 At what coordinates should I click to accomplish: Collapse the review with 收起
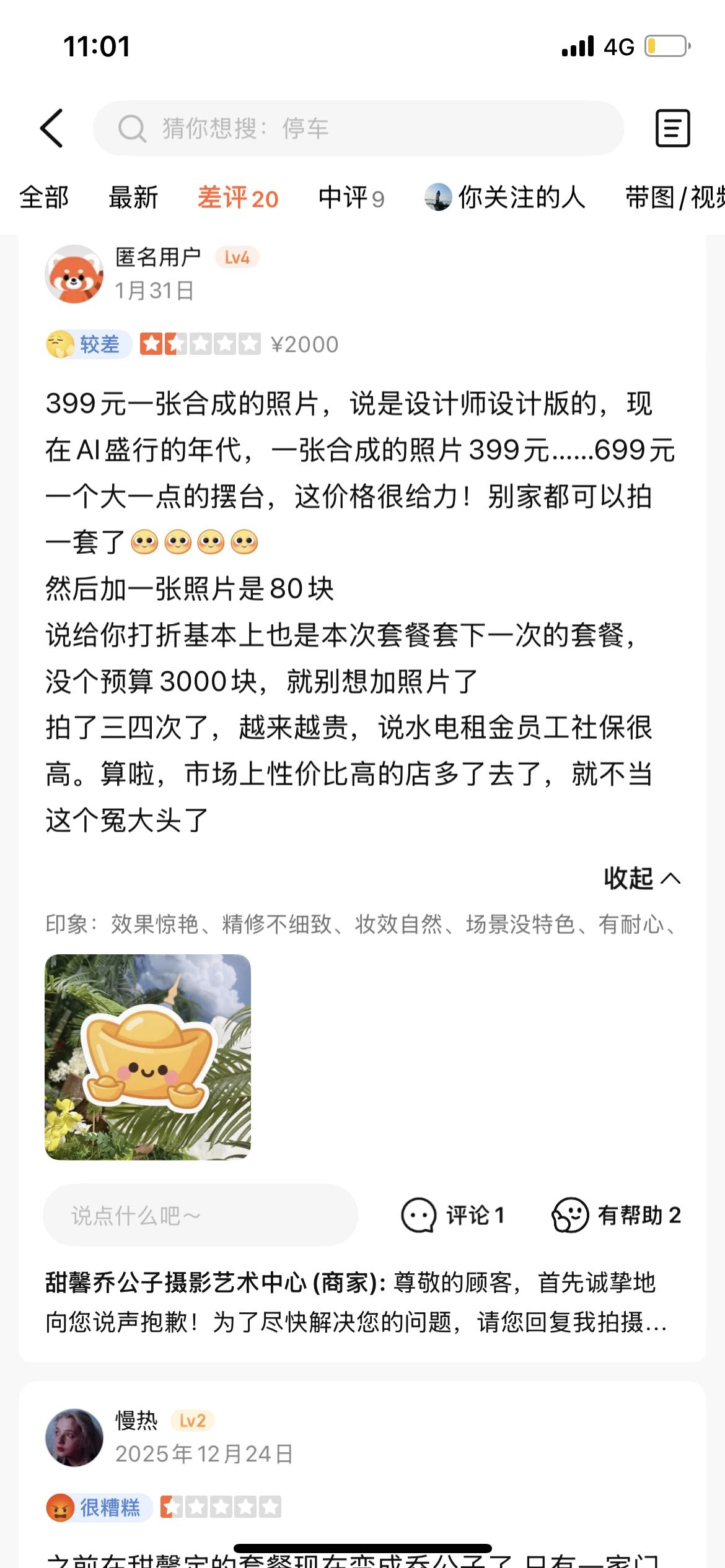pyautogui.click(x=641, y=878)
